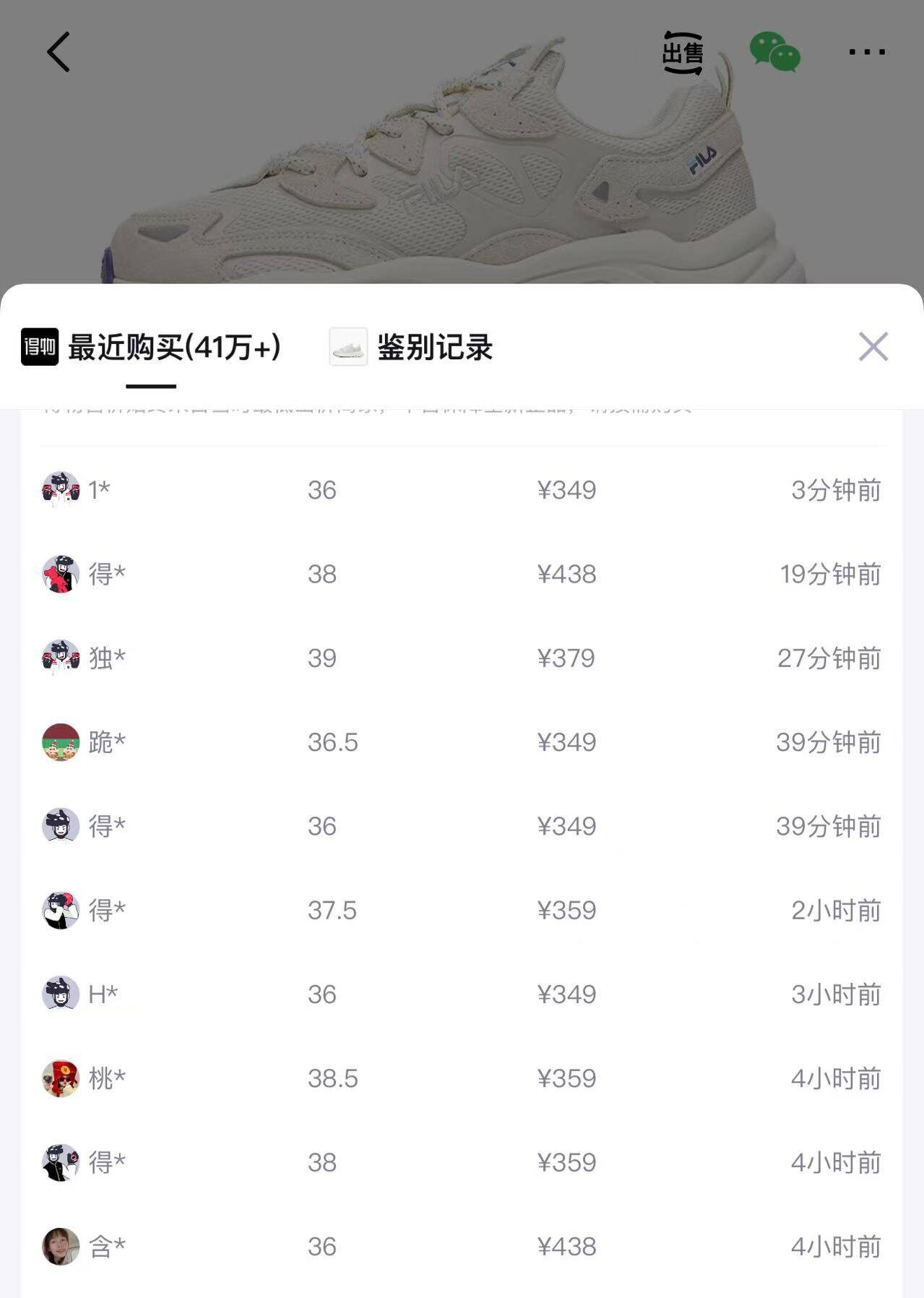Tap the black 得物 logo icon

pos(40,347)
